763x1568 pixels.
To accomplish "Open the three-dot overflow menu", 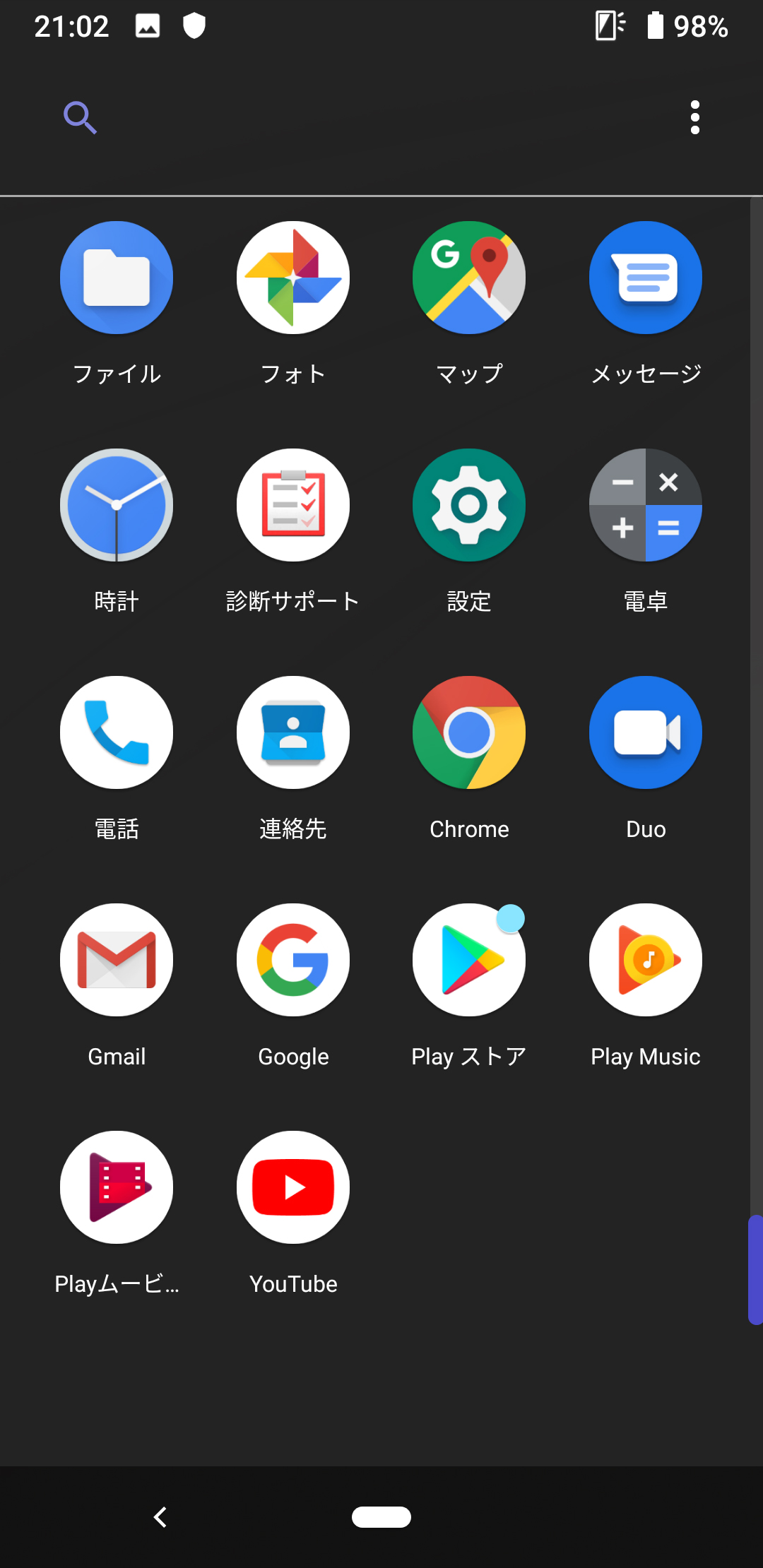I will point(694,117).
